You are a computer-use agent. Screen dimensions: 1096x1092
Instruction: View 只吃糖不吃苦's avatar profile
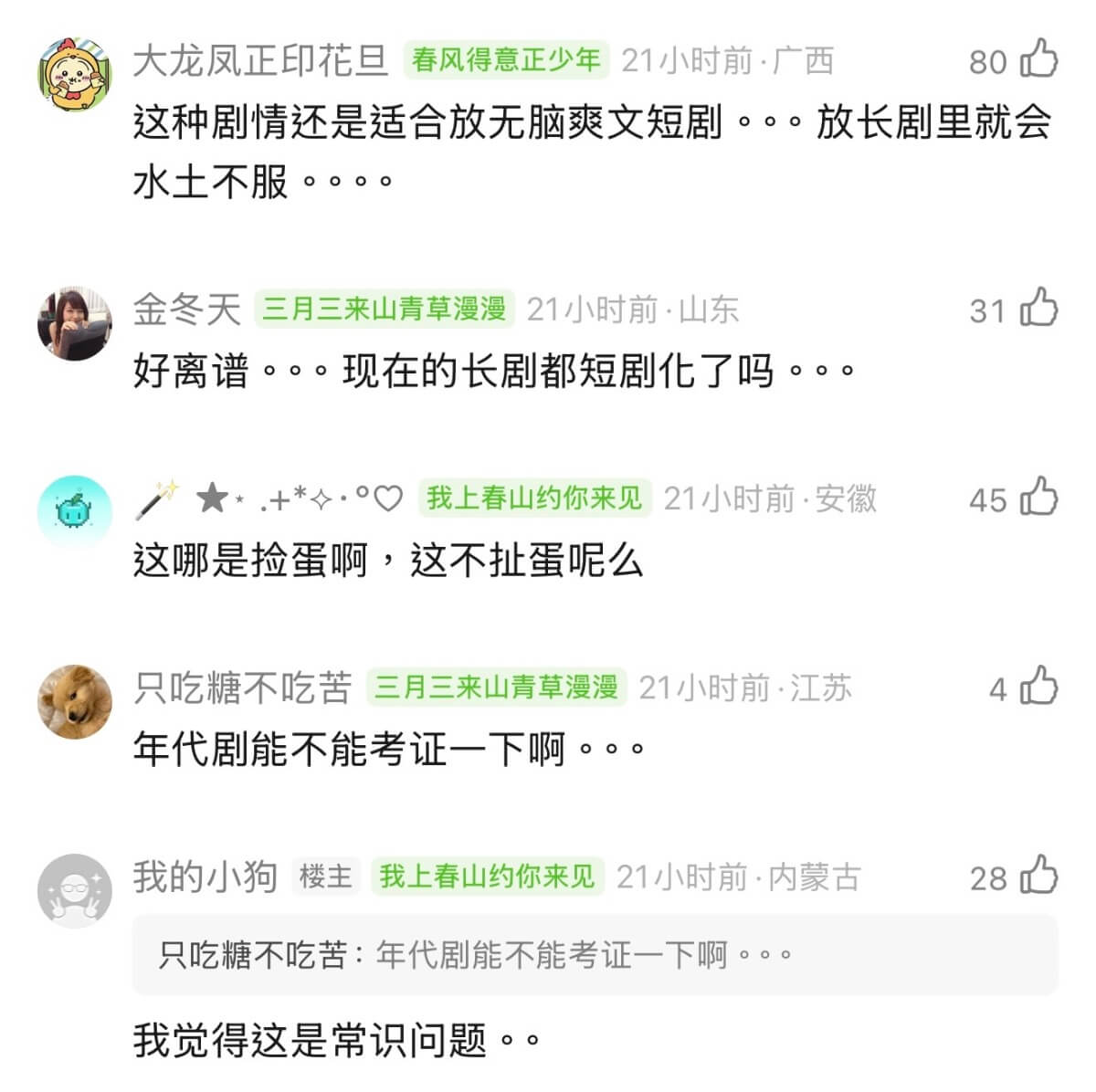pyautogui.click(x=74, y=701)
